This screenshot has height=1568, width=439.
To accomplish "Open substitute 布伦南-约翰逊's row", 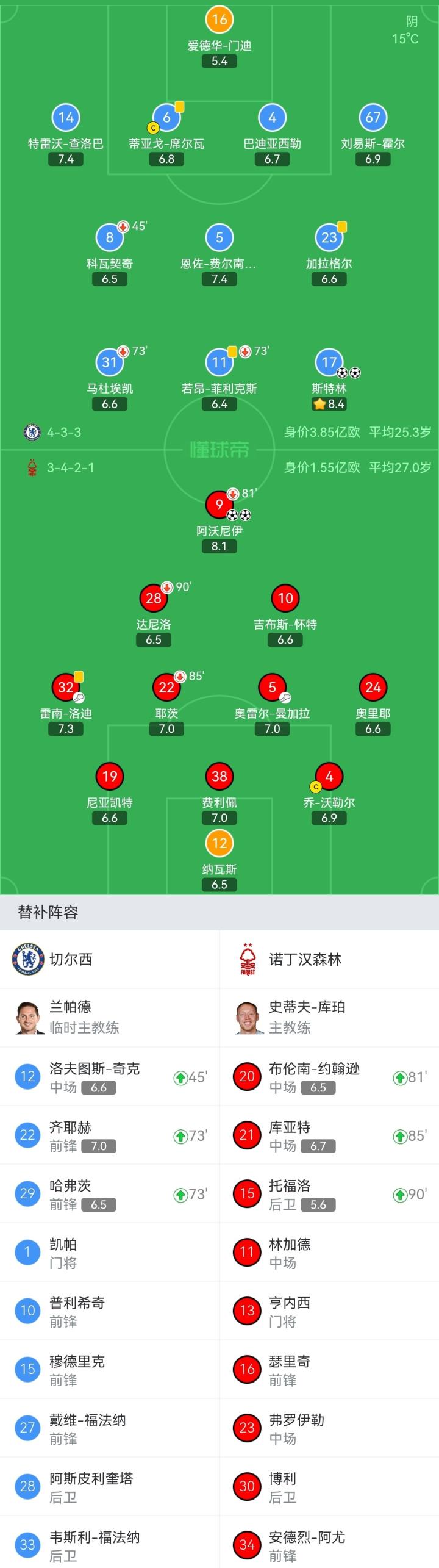I will tap(329, 1077).
